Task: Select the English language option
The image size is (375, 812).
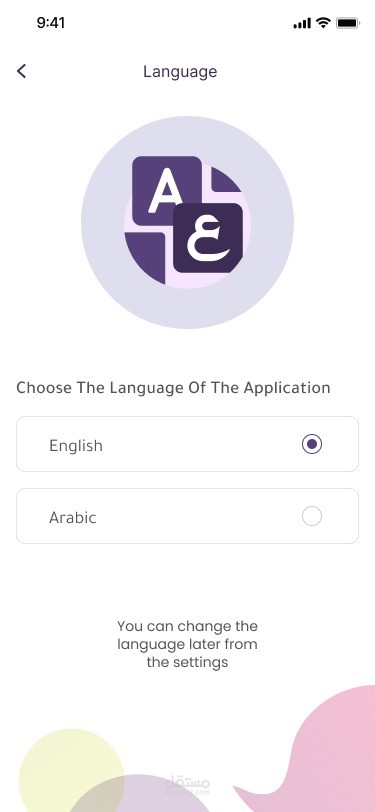Action: coord(188,444)
